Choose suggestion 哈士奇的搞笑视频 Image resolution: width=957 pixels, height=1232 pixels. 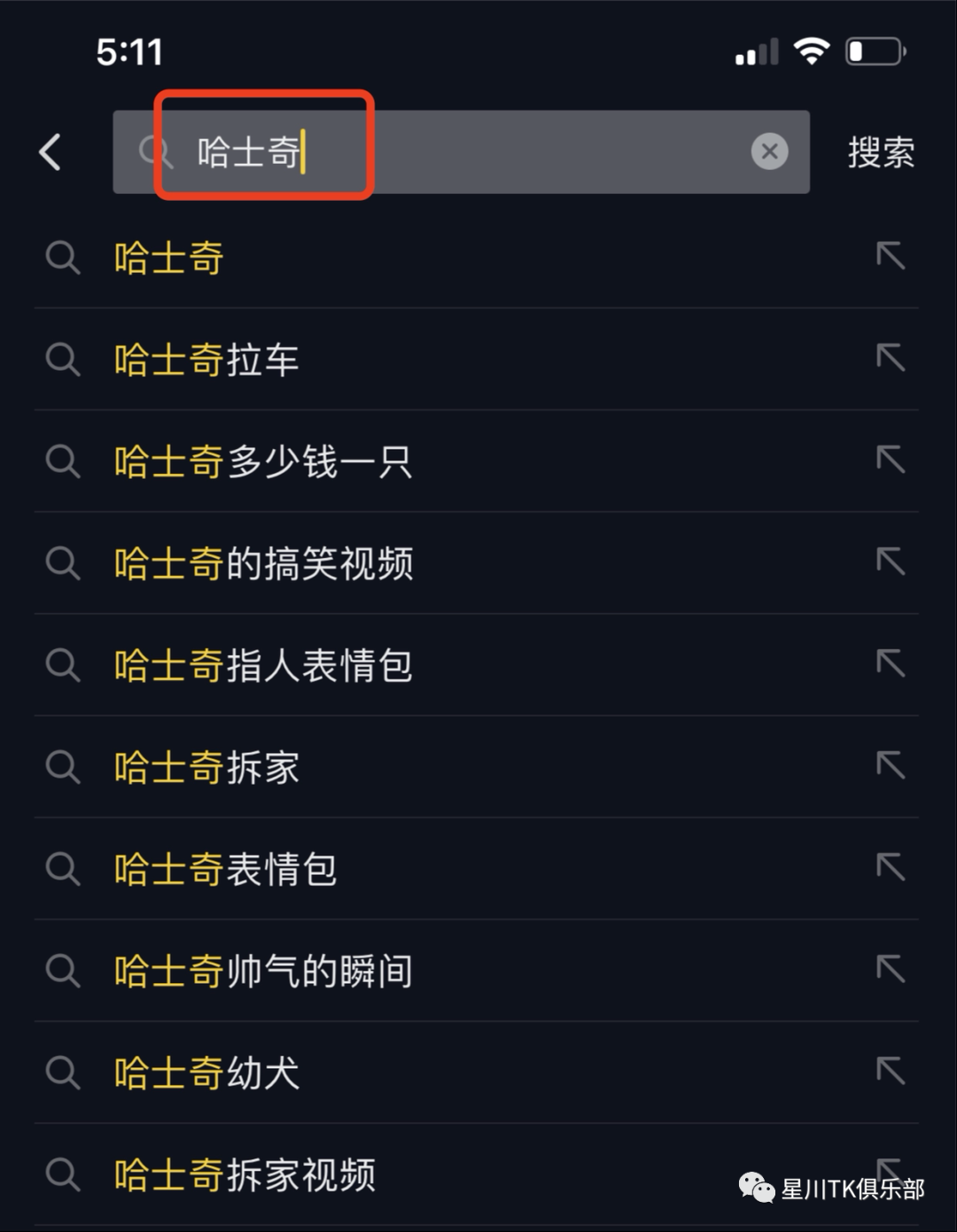point(263,563)
